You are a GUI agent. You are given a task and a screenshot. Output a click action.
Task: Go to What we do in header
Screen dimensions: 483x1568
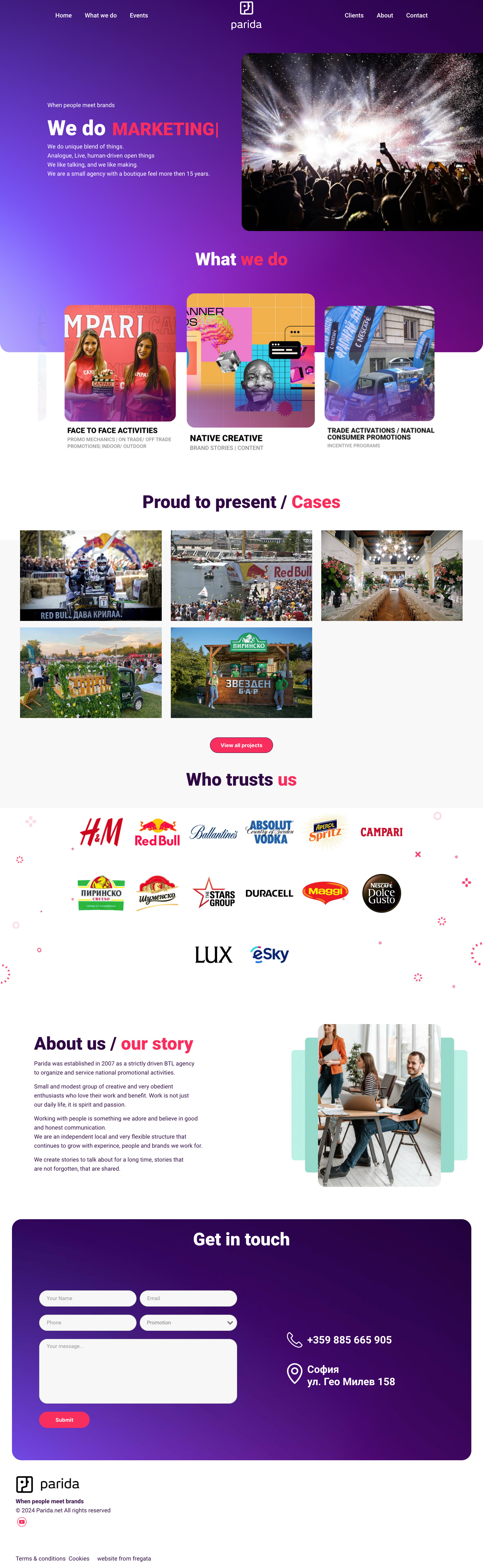pos(100,15)
